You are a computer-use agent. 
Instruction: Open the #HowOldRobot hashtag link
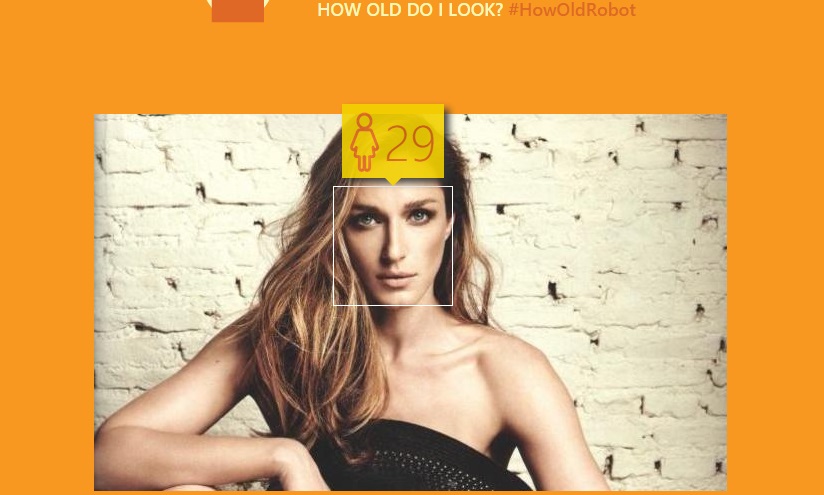[x=571, y=11]
